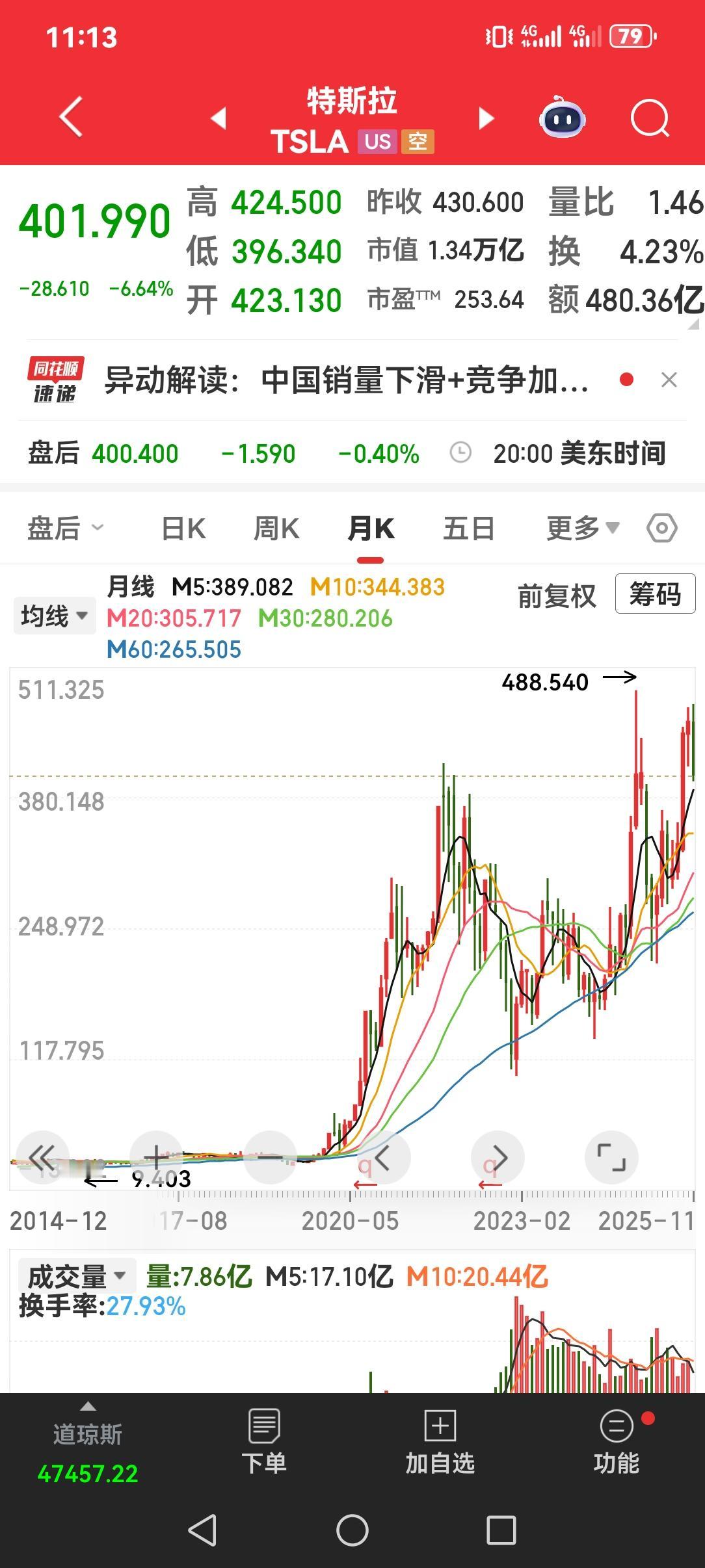Switch to next stock with right arrow
Image resolution: width=705 pixels, height=1568 pixels.
click(x=485, y=117)
